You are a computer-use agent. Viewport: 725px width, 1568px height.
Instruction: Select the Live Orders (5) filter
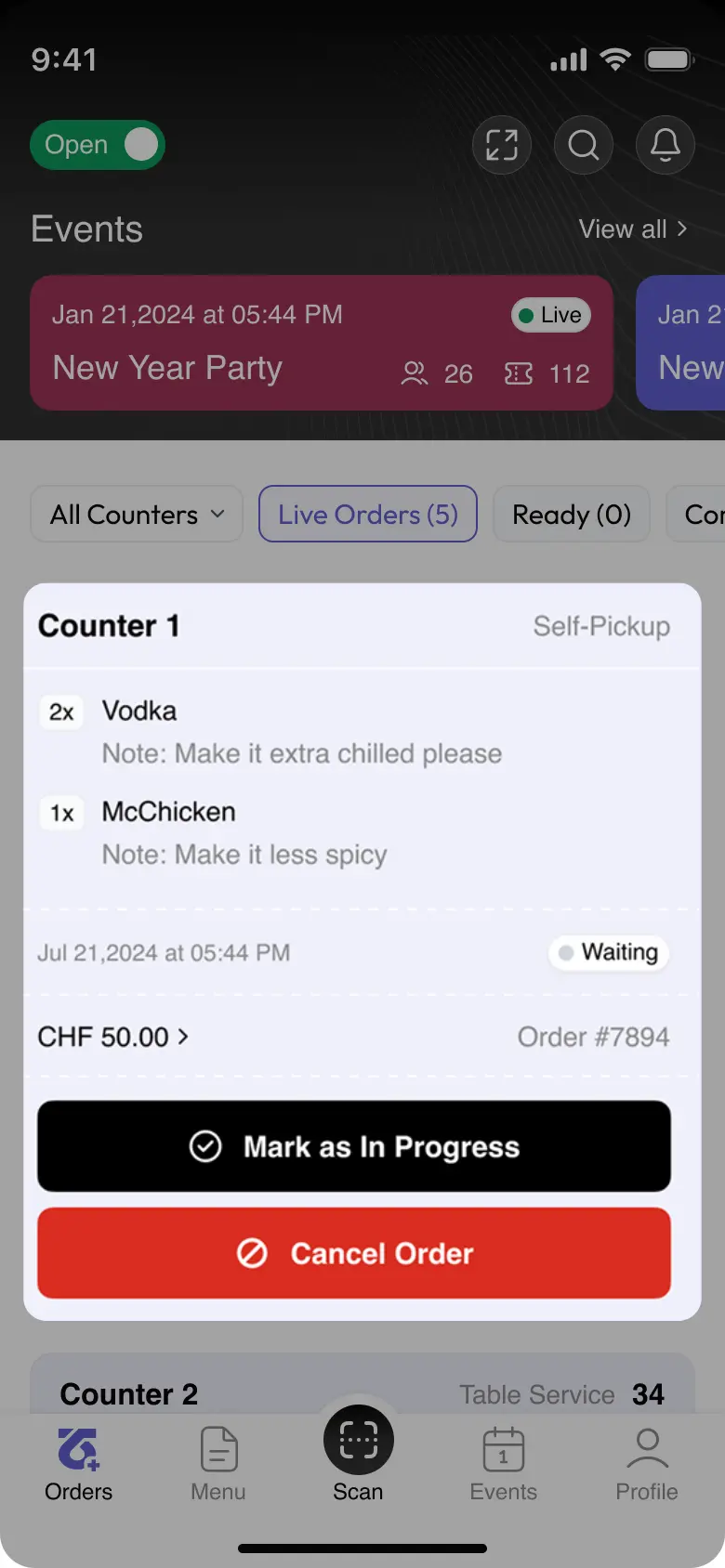(x=368, y=515)
